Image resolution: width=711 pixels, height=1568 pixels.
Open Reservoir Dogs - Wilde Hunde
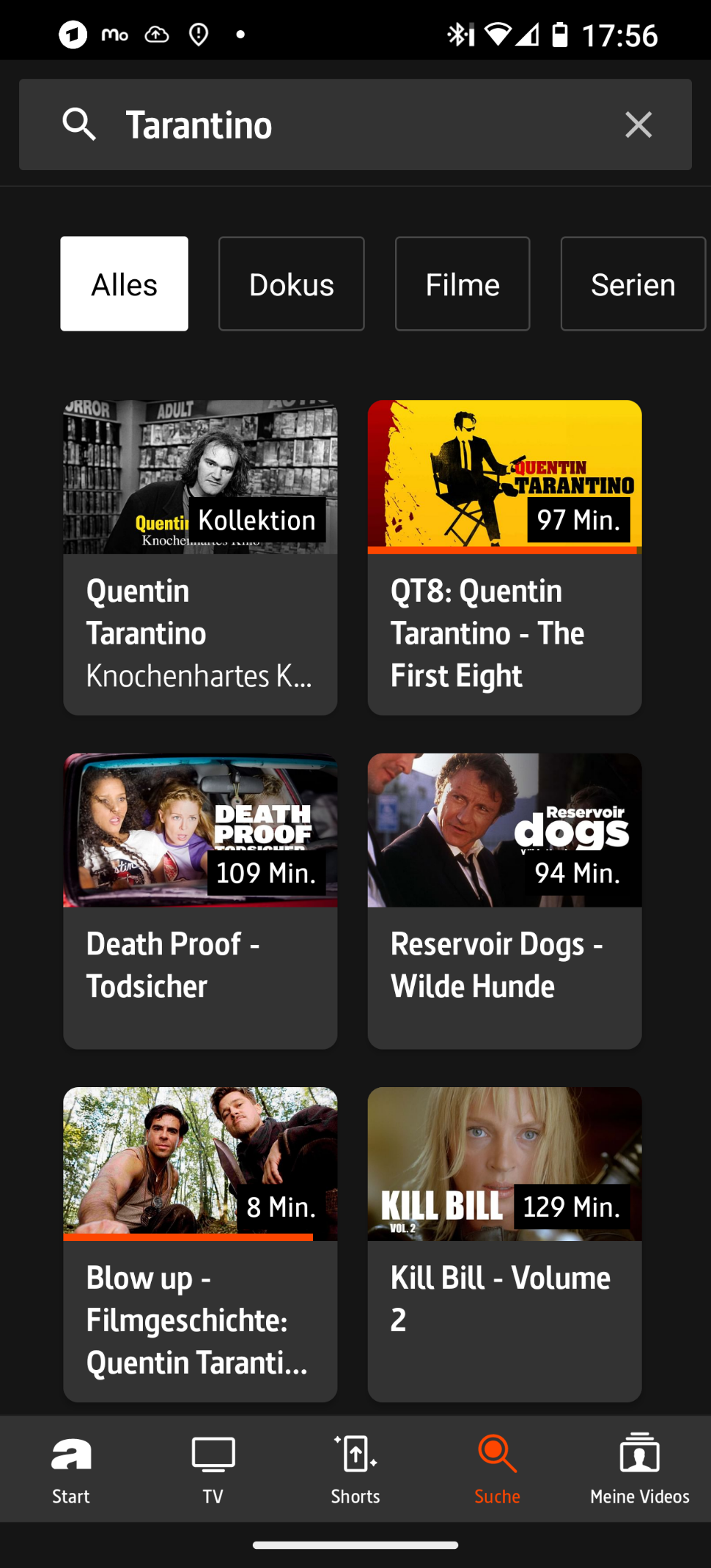pos(504,901)
